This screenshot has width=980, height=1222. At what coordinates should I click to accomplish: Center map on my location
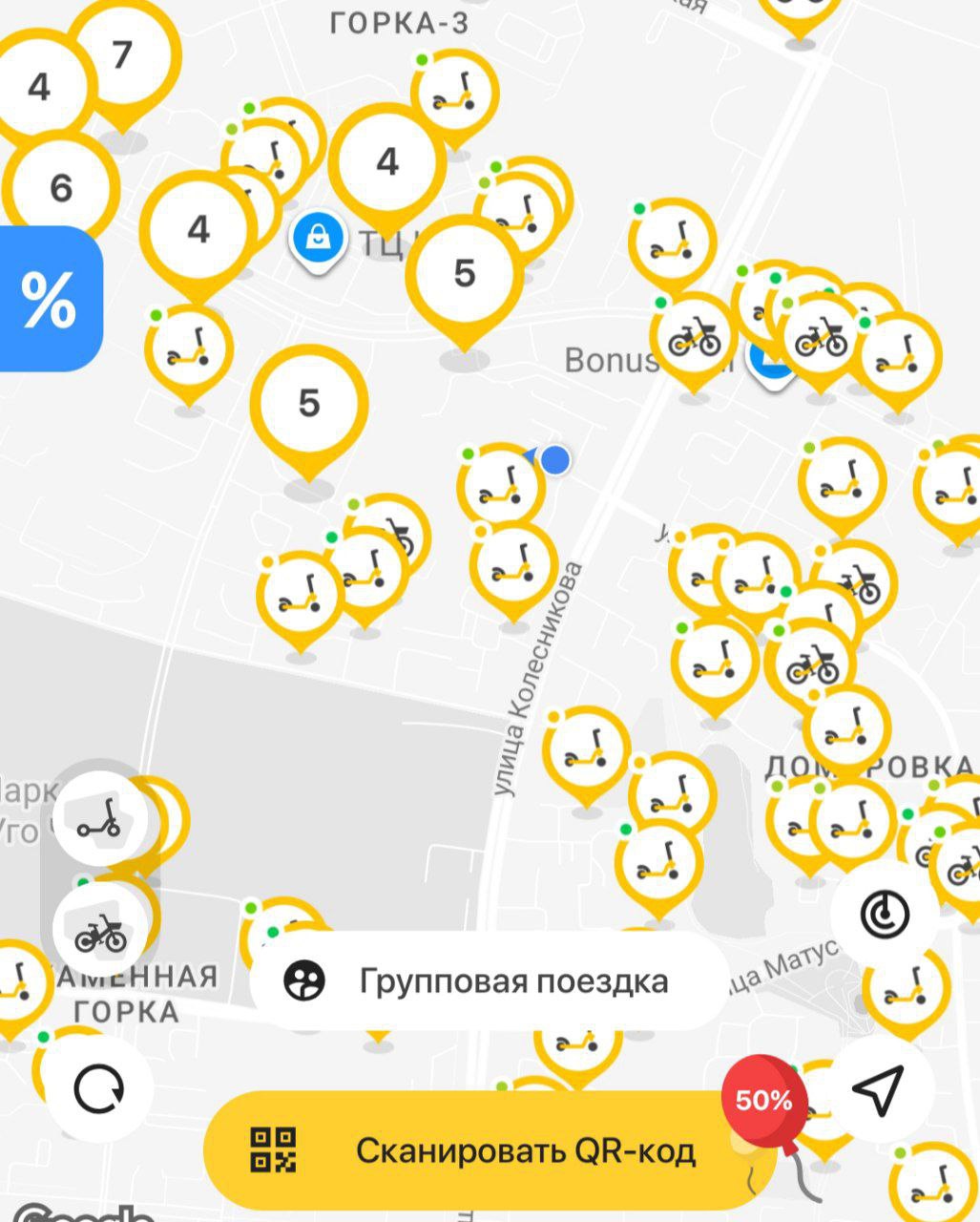[878, 1088]
